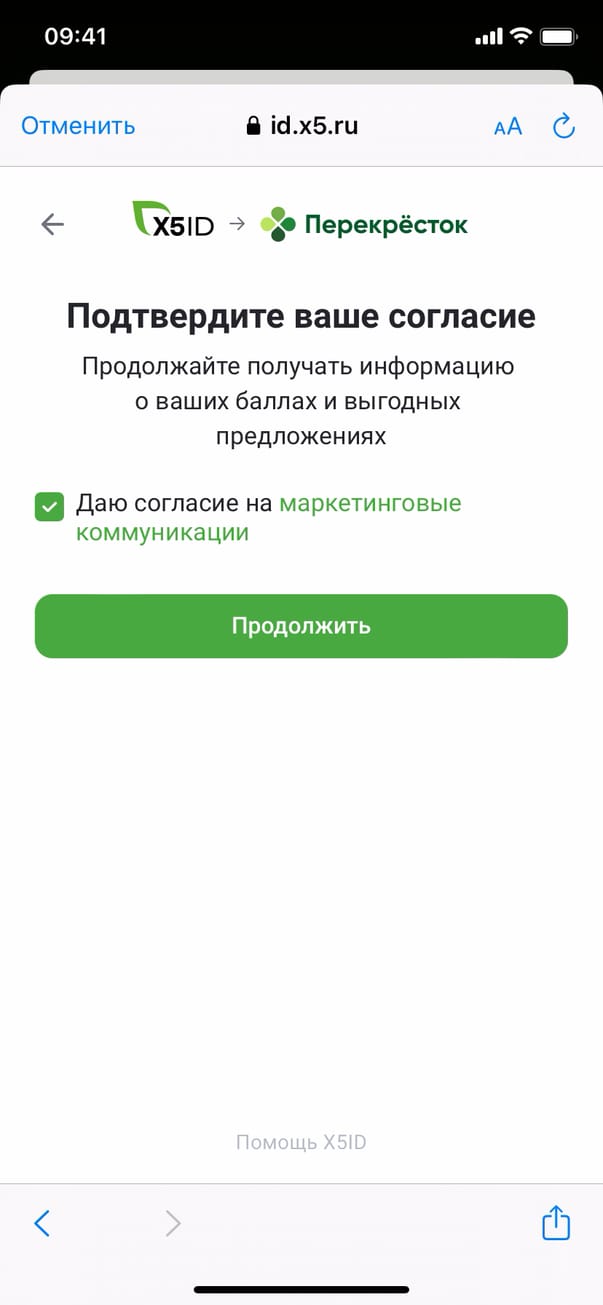
Task: Tap the id.x5.ru address field
Action: point(301,126)
